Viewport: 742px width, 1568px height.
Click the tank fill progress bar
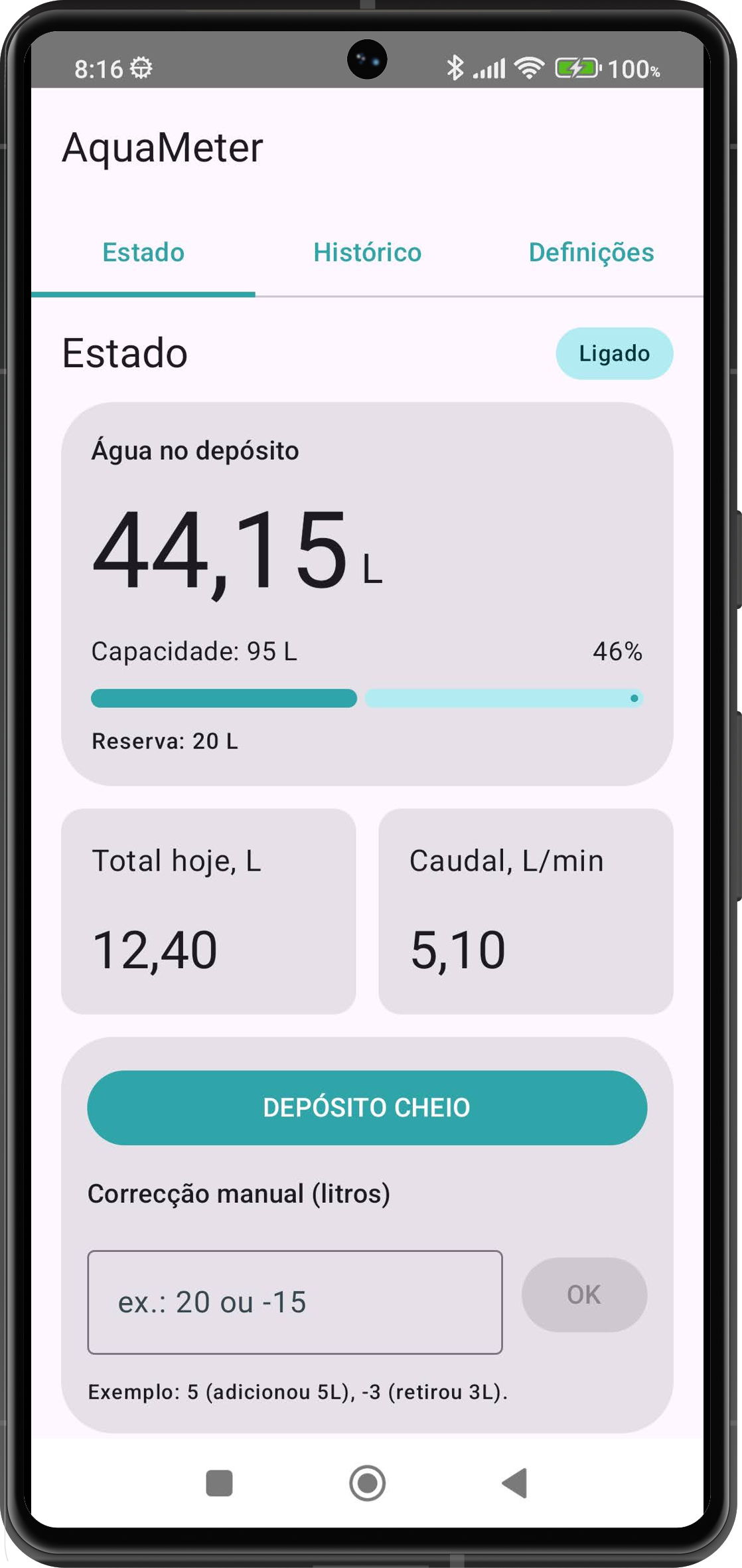click(367, 698)
